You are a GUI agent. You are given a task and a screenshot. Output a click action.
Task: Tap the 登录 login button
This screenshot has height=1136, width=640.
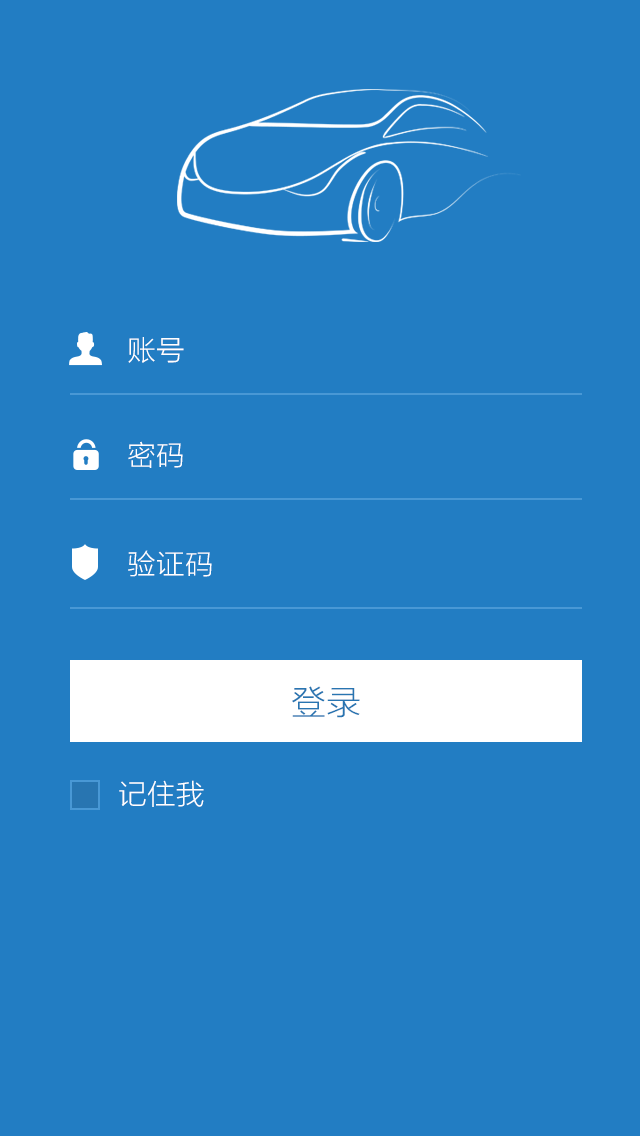[x=326, y=701]
